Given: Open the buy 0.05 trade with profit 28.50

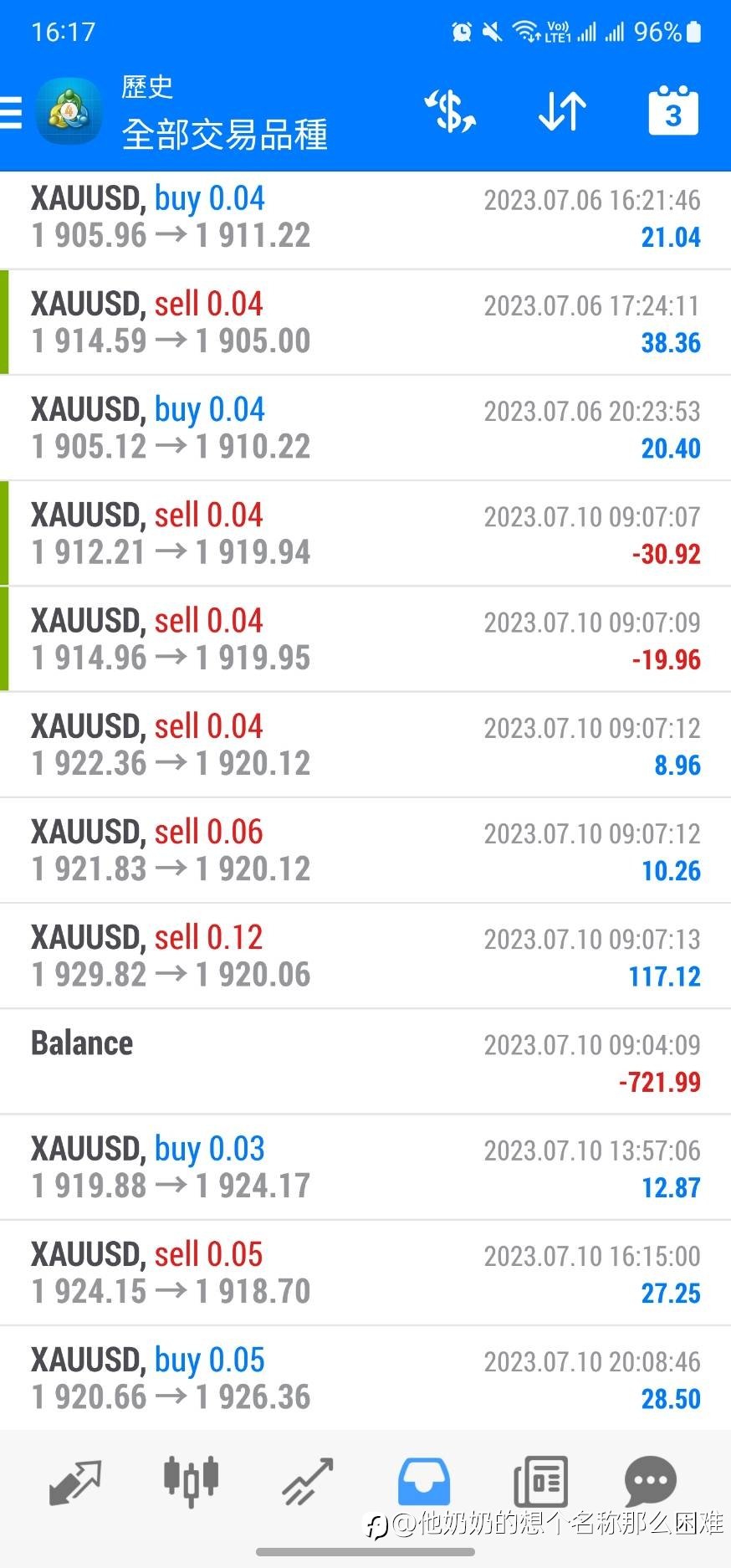Looking at the screenshot, I should click(365, 1378).
